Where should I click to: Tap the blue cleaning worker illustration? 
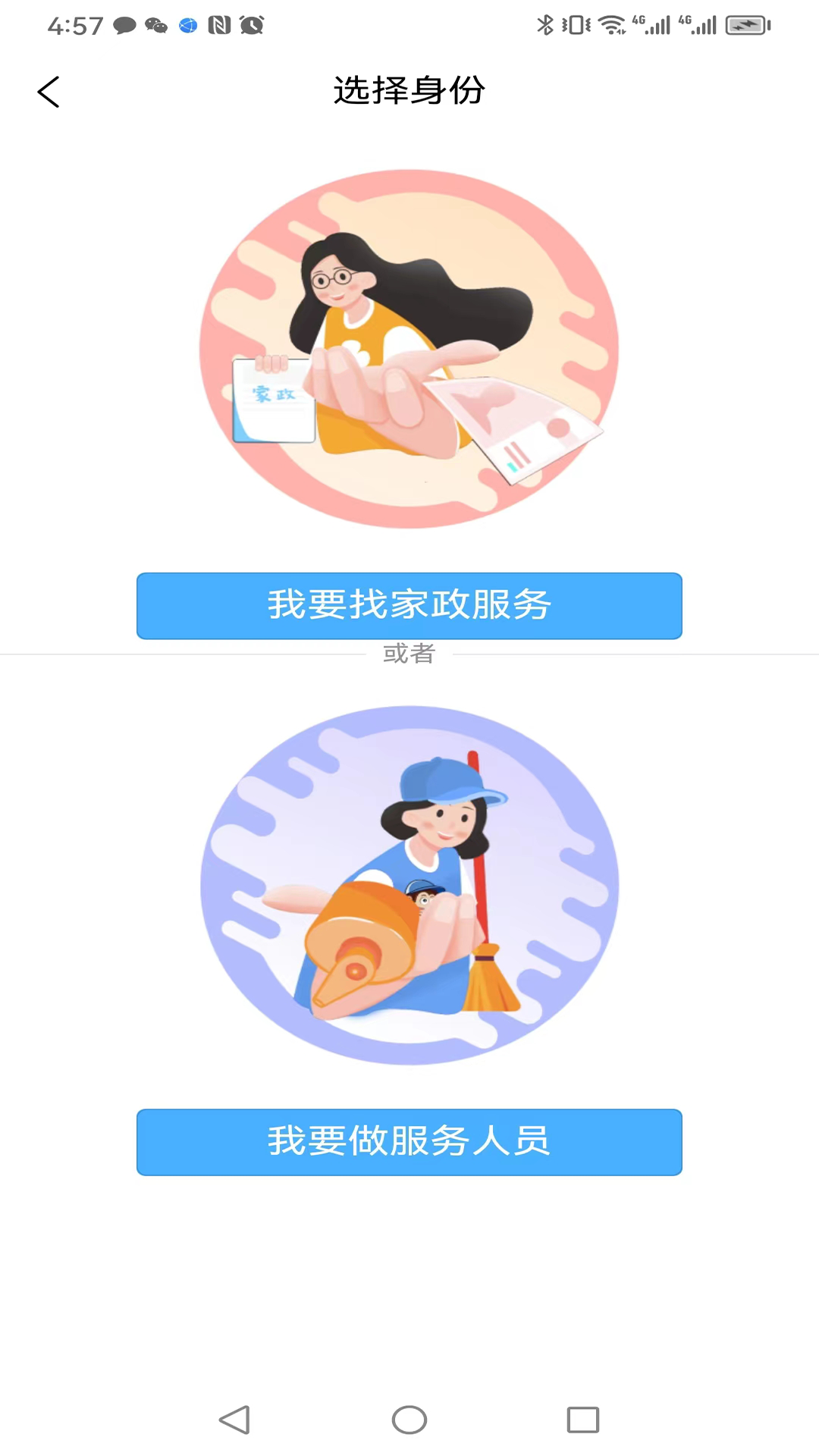click(409, 887)
